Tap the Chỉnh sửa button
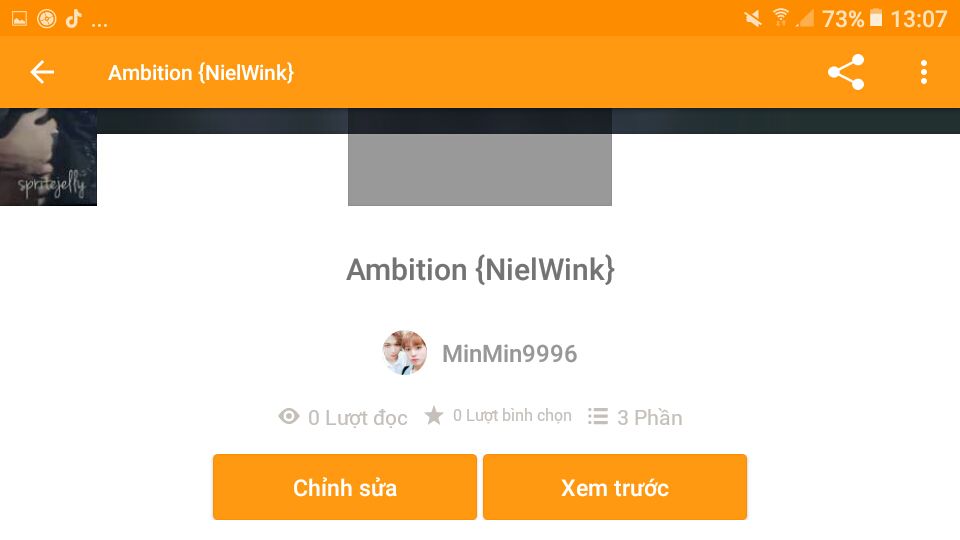Viewport: 960px width, 540px height. click(345, 487)
